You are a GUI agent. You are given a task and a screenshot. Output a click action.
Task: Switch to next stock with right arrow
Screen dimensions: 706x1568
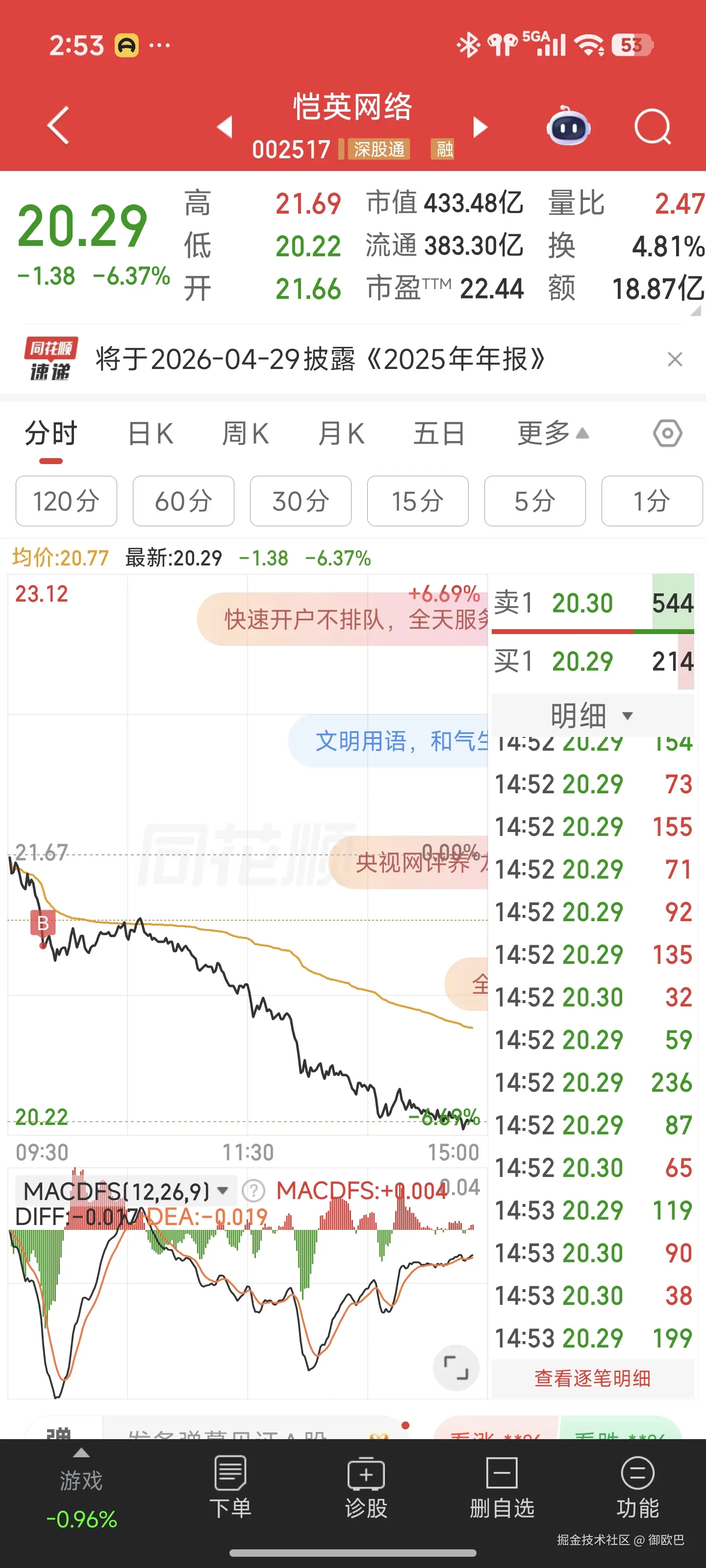[x=480, y=127]
